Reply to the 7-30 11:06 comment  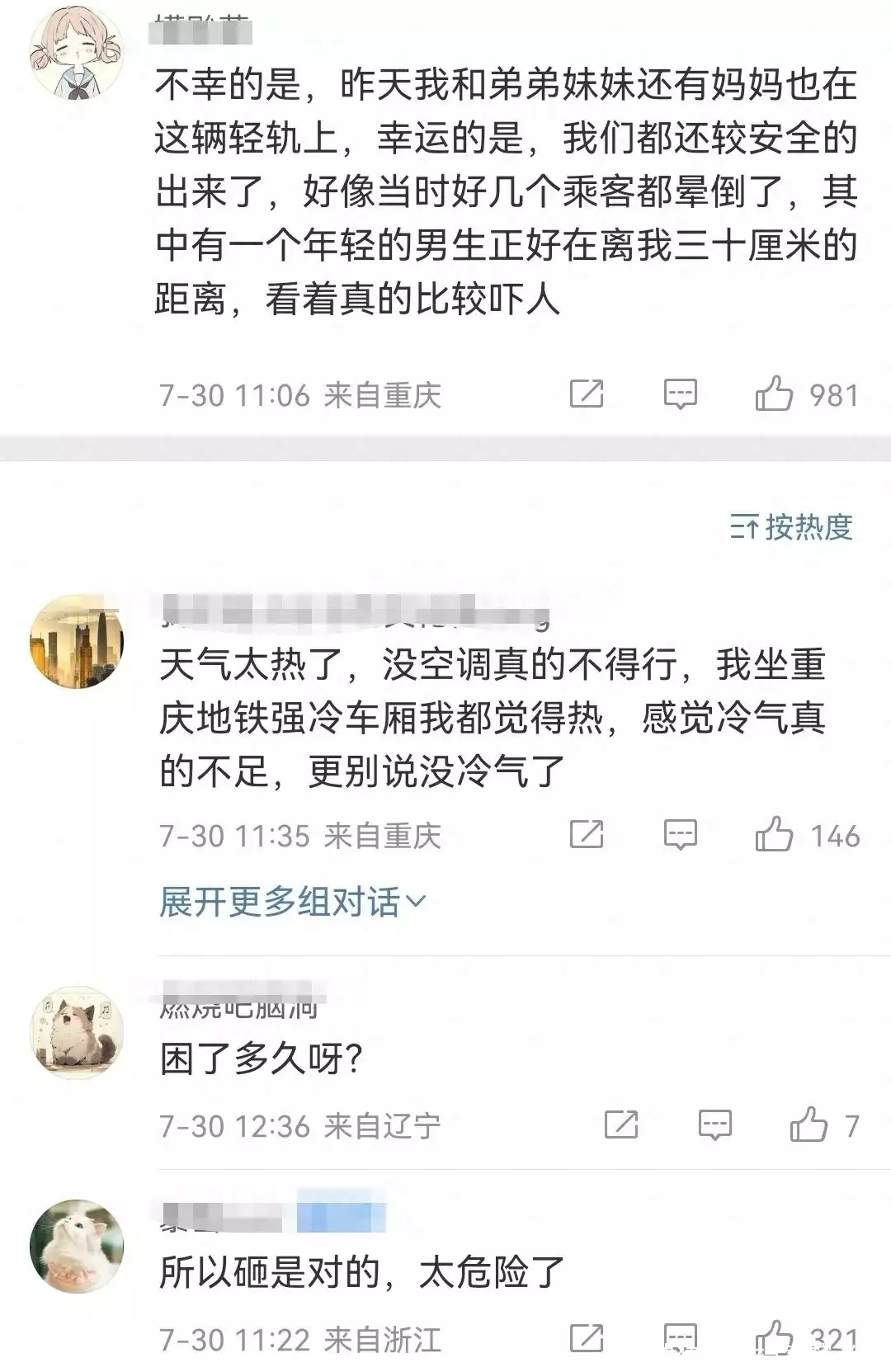coord(681,394)
